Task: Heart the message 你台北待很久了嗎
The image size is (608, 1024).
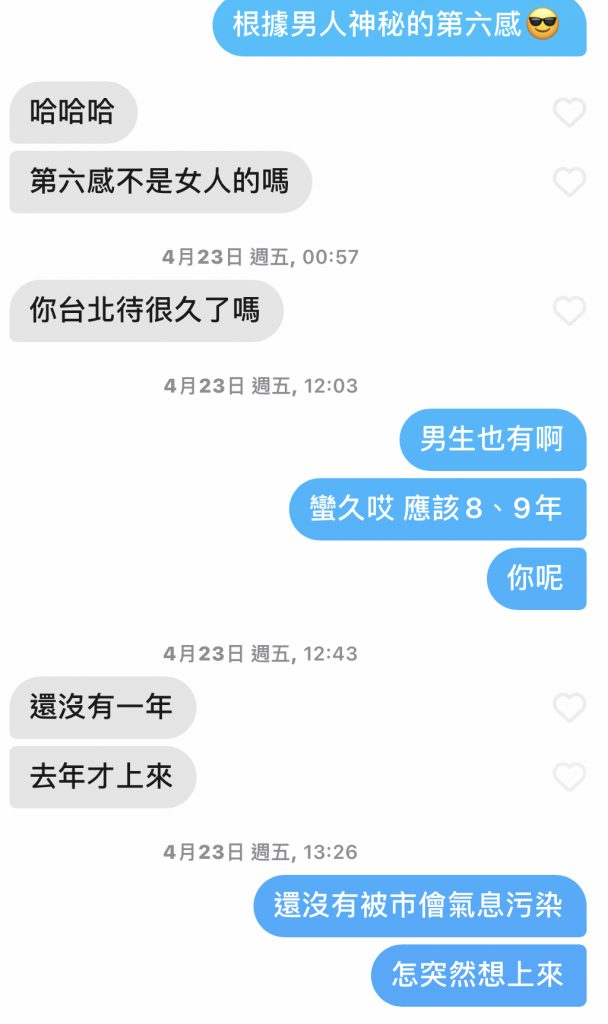Action: coord(569,311)
